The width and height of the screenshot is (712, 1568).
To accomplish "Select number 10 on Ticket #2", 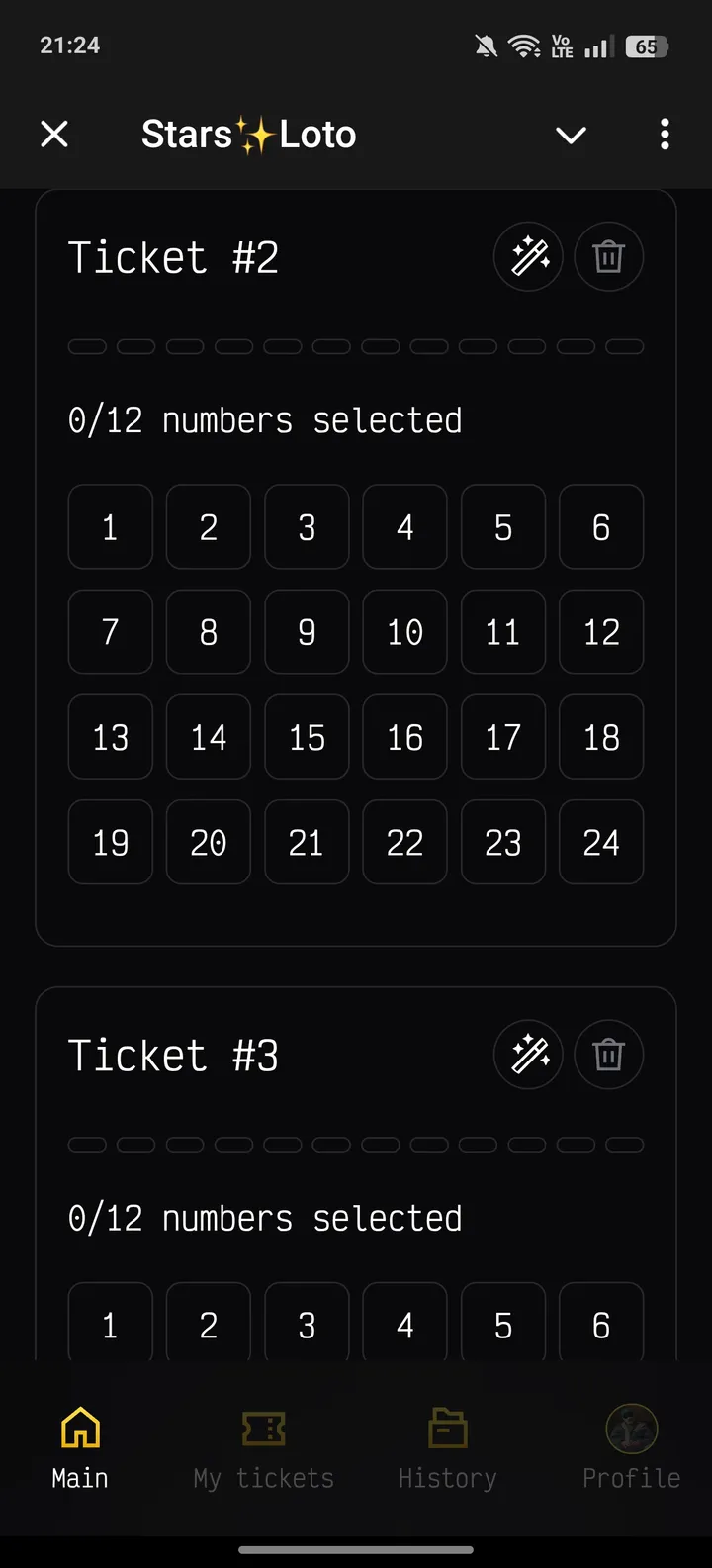I will coord(404,632).
